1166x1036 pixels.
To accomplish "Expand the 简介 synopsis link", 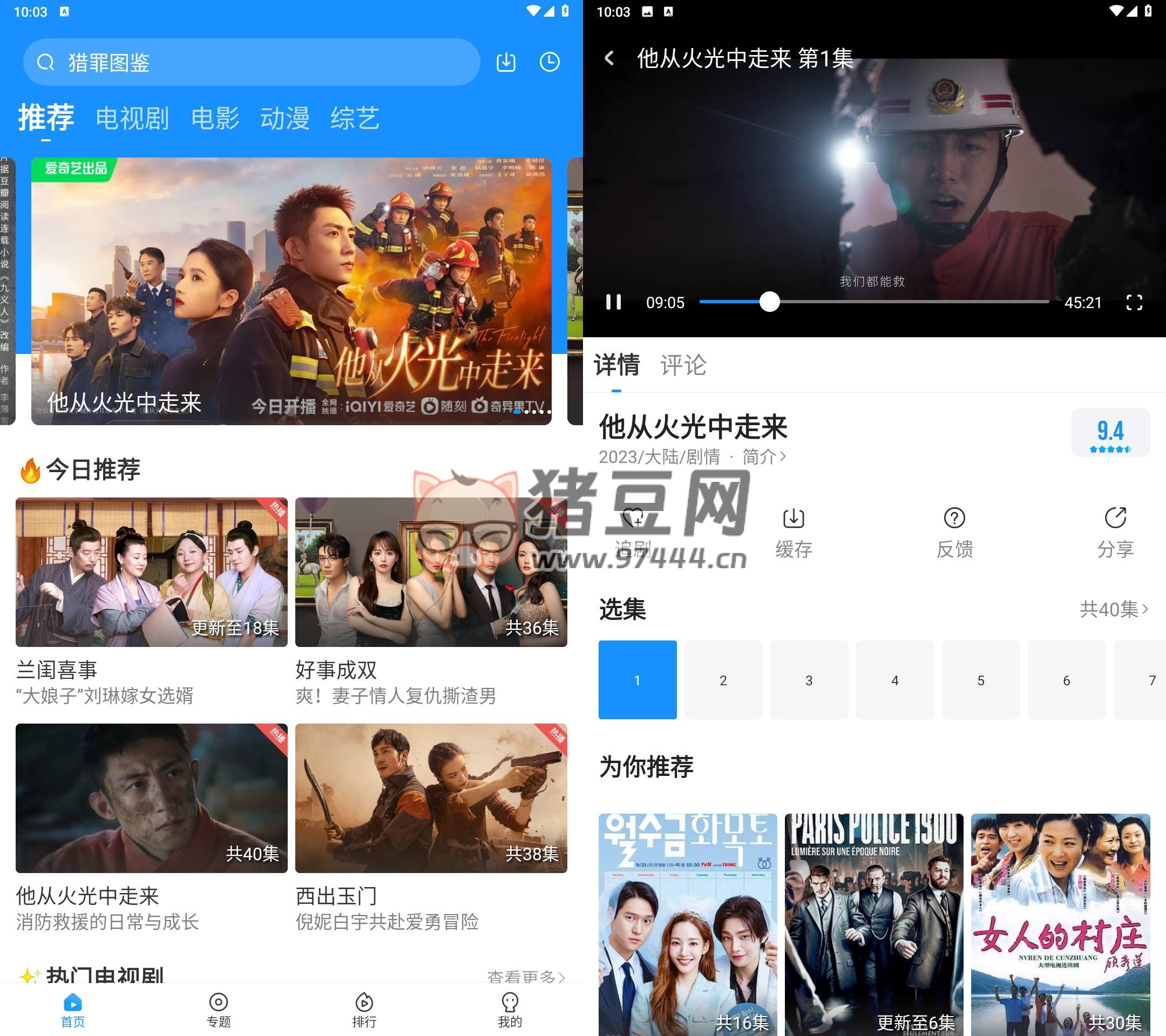I will 763,456.
